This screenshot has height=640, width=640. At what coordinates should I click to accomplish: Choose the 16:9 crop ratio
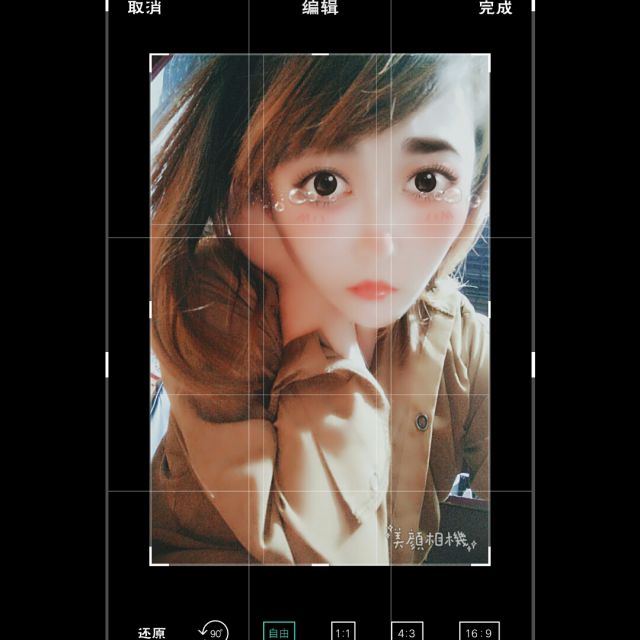[479, 632]
